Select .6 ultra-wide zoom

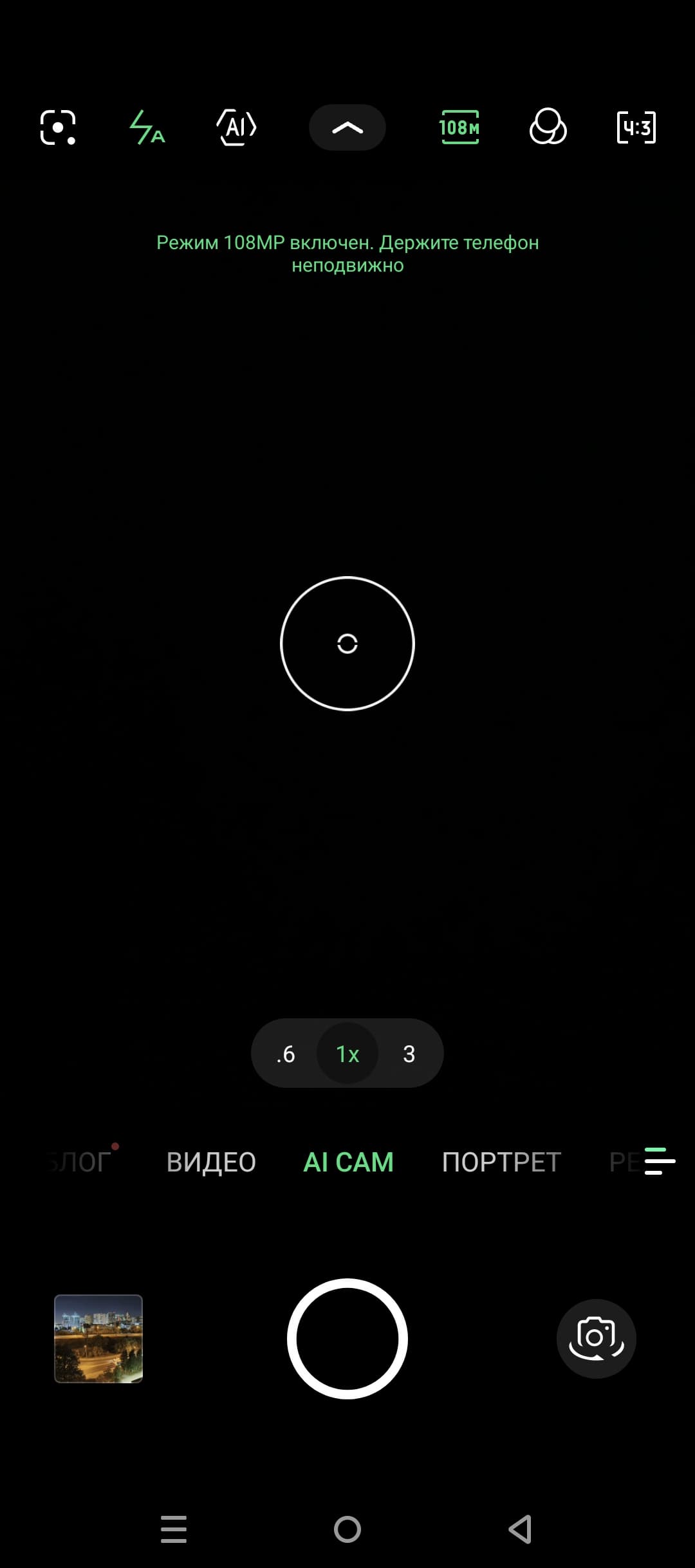[286, 1054]
